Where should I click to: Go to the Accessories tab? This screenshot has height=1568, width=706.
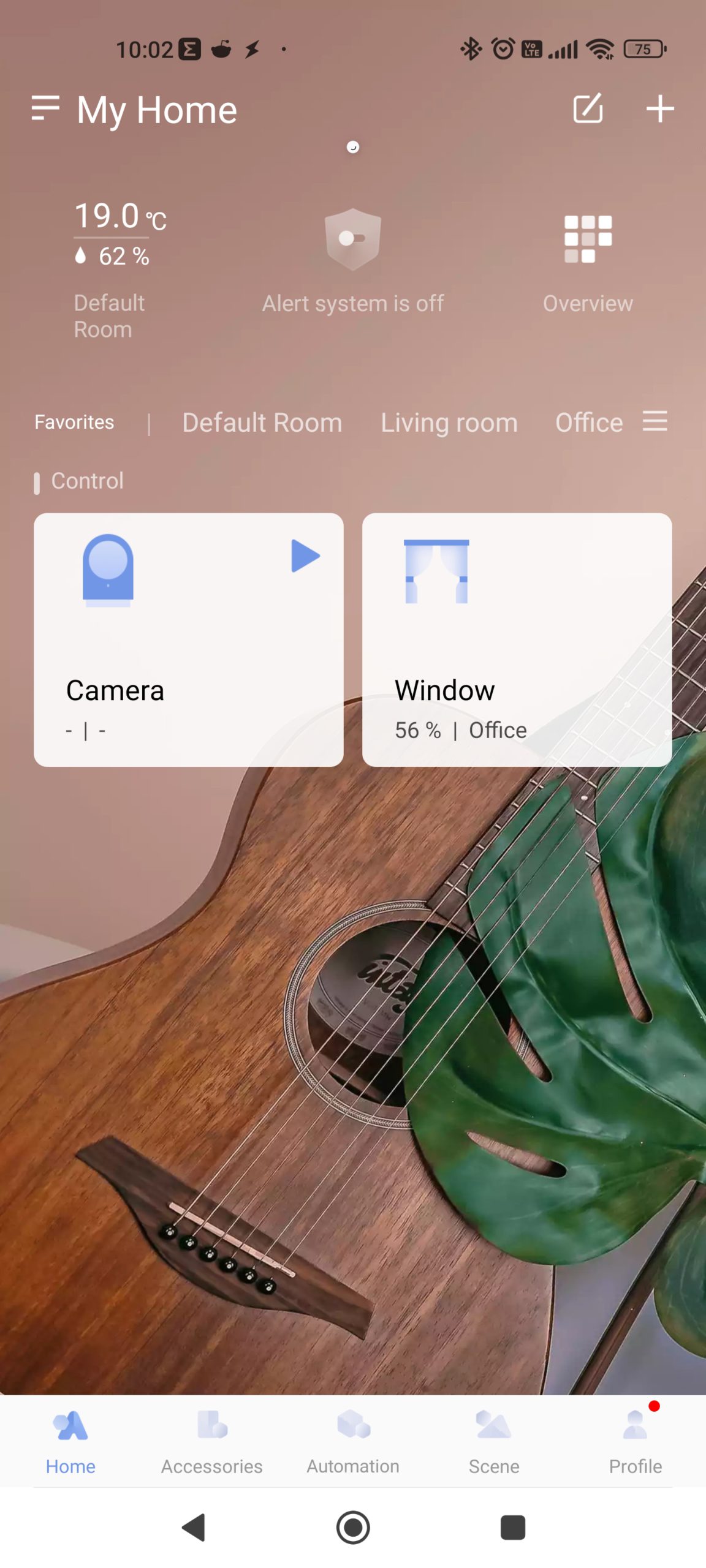[211, 1441]
